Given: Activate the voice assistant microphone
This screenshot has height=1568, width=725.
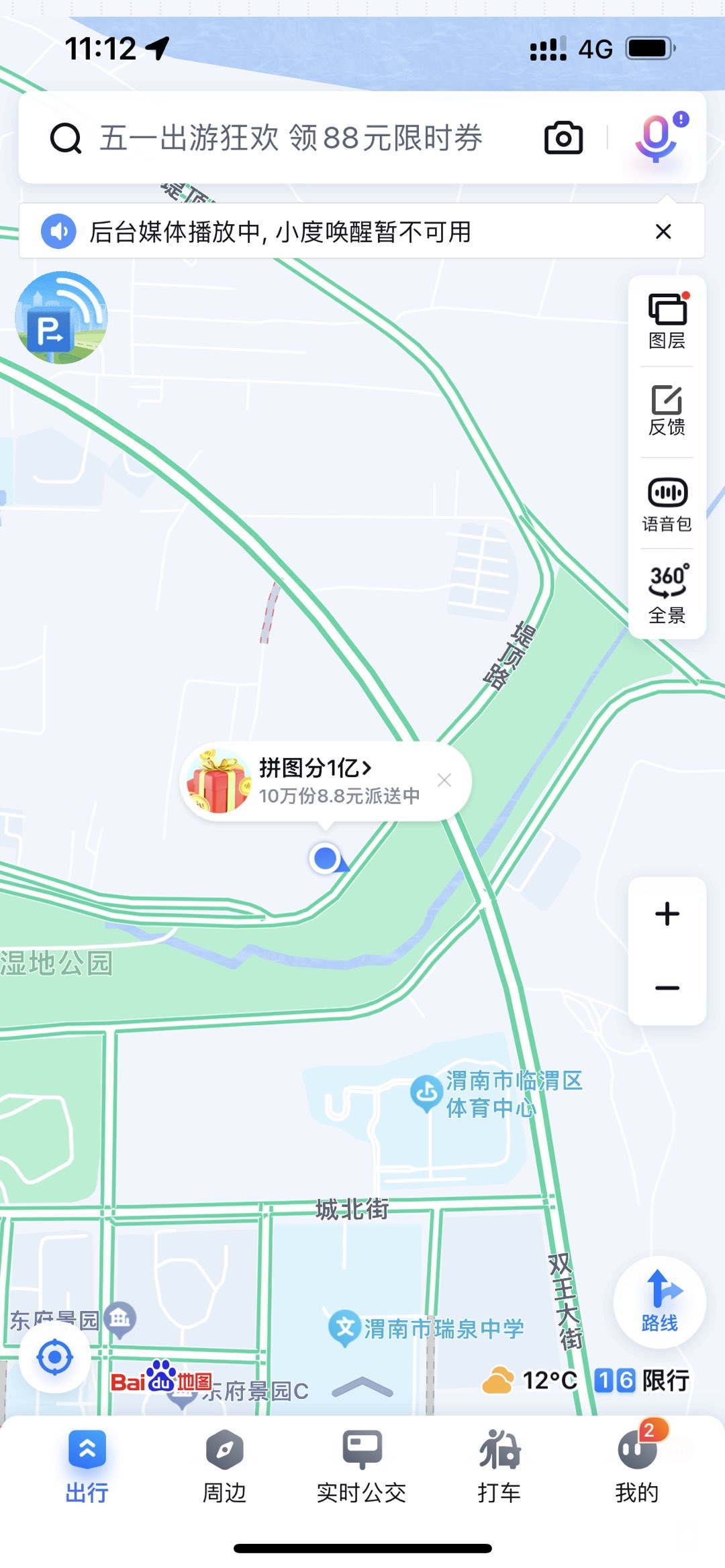Looking at the screenshot, I should coord(656,138).
